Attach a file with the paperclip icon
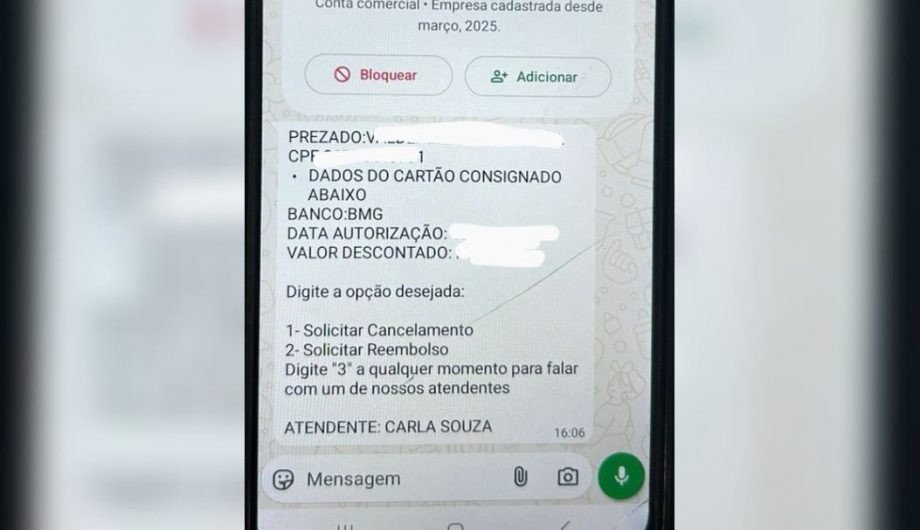 [520, 477]
